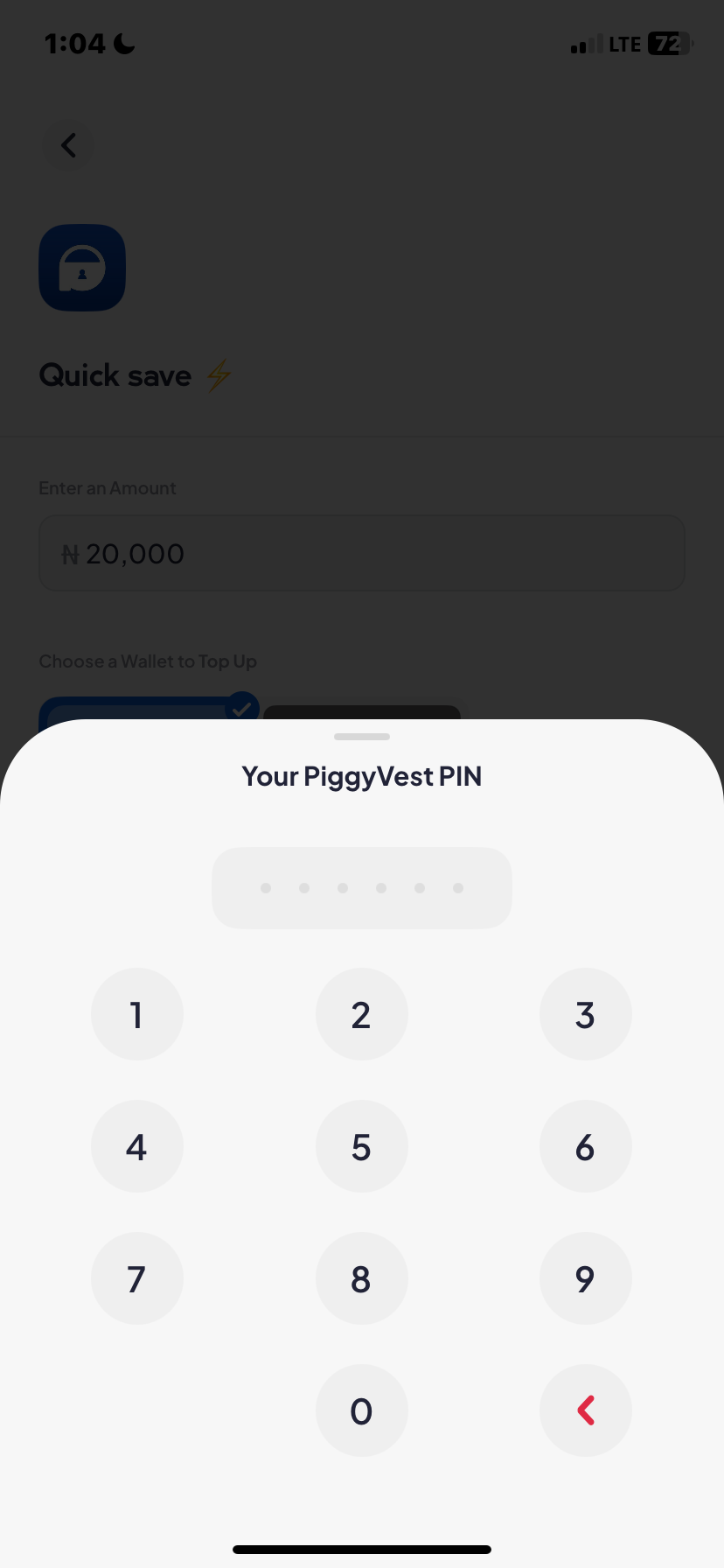The image size is (724, 1568).
Task: Click the cellular signal bars icon
Action: 584,44
